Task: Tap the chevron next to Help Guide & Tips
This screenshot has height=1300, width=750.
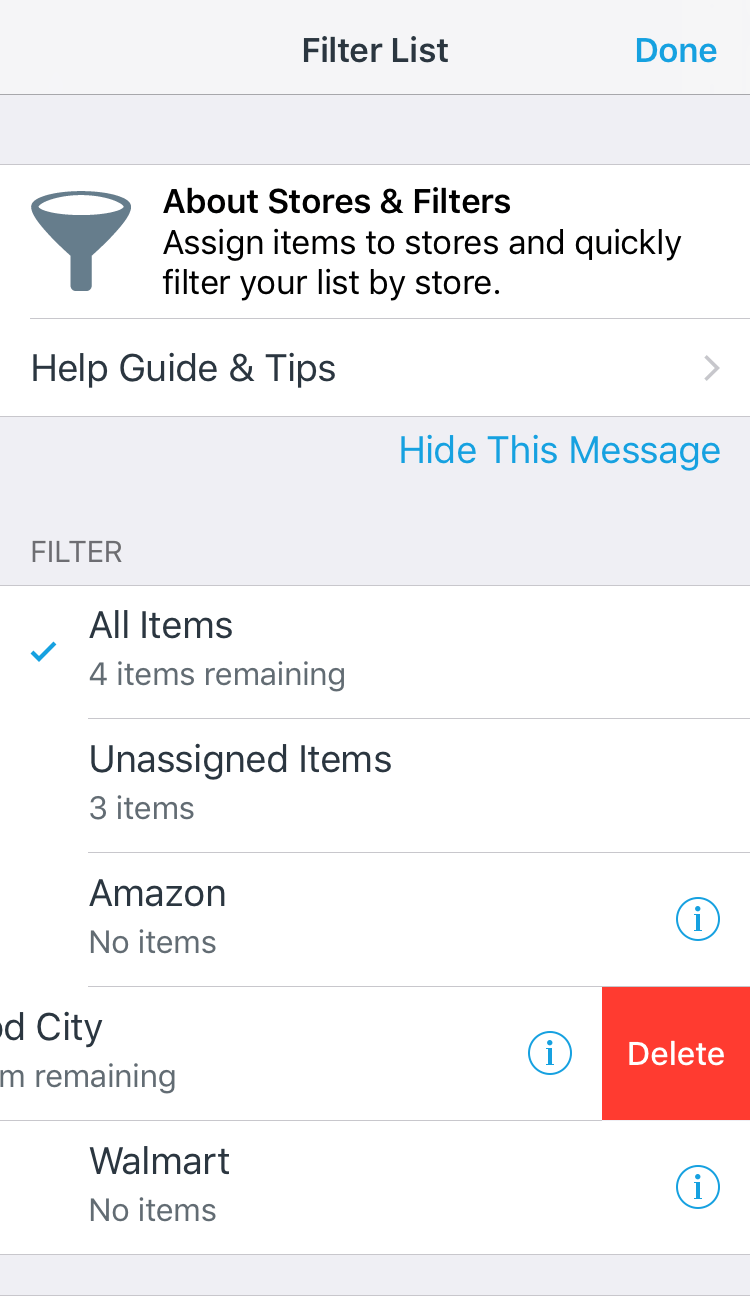Action: (x=711, y=368)
